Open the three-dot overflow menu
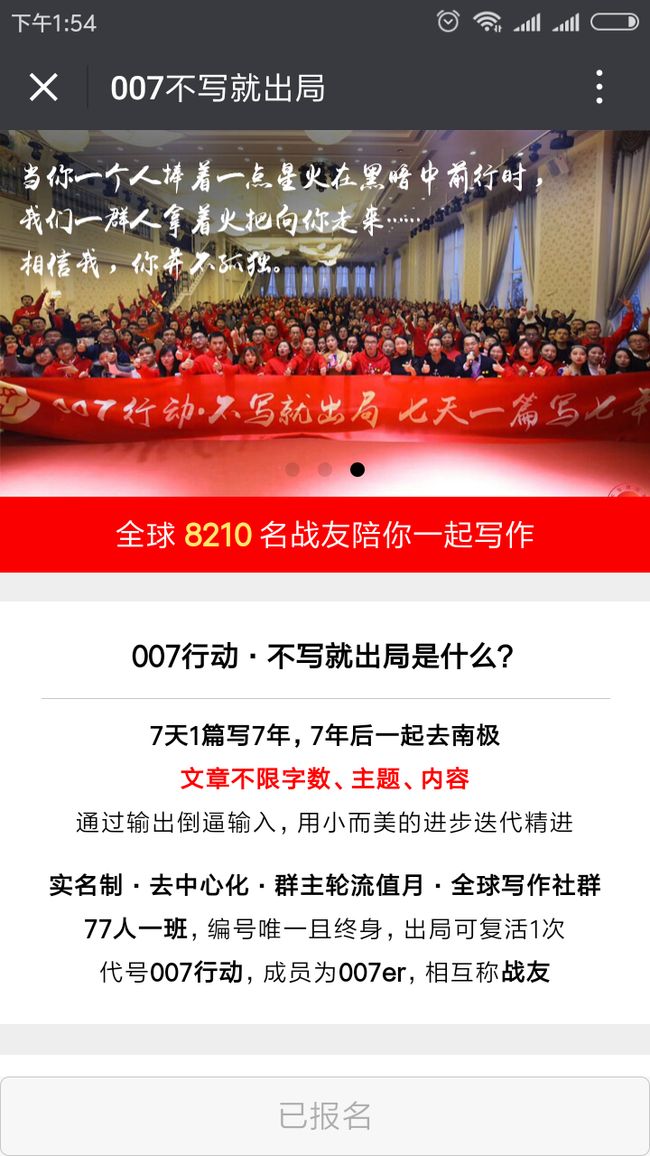The image size is (650, 1156). click(x=599, y=88)
